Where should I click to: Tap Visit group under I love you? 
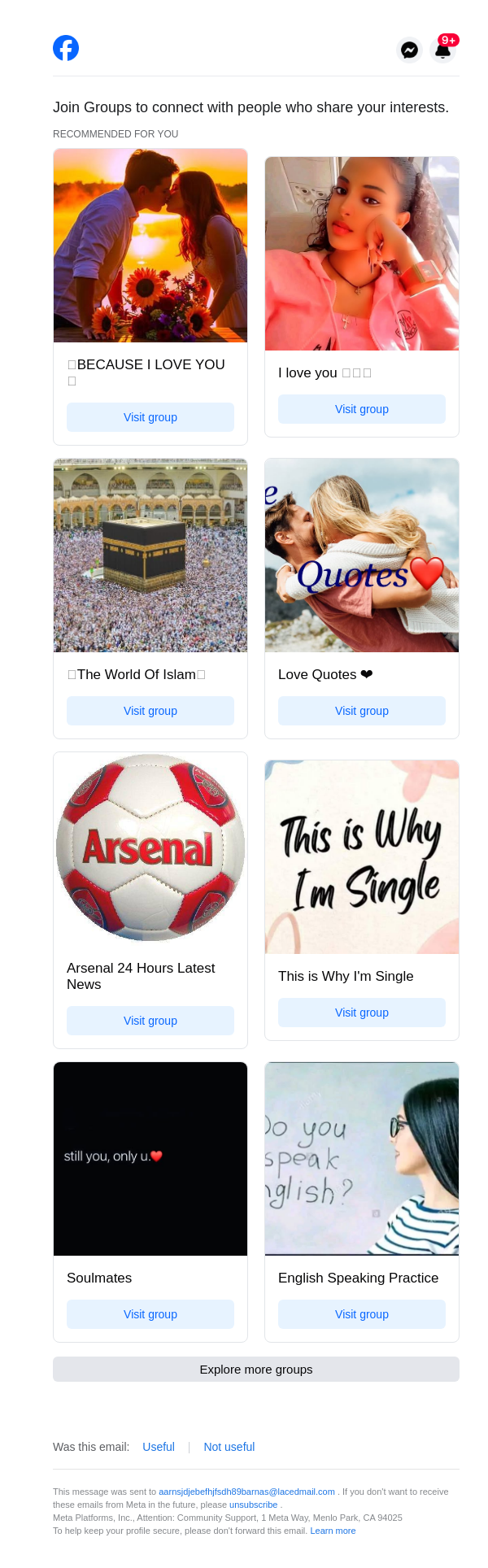[362, 409]
